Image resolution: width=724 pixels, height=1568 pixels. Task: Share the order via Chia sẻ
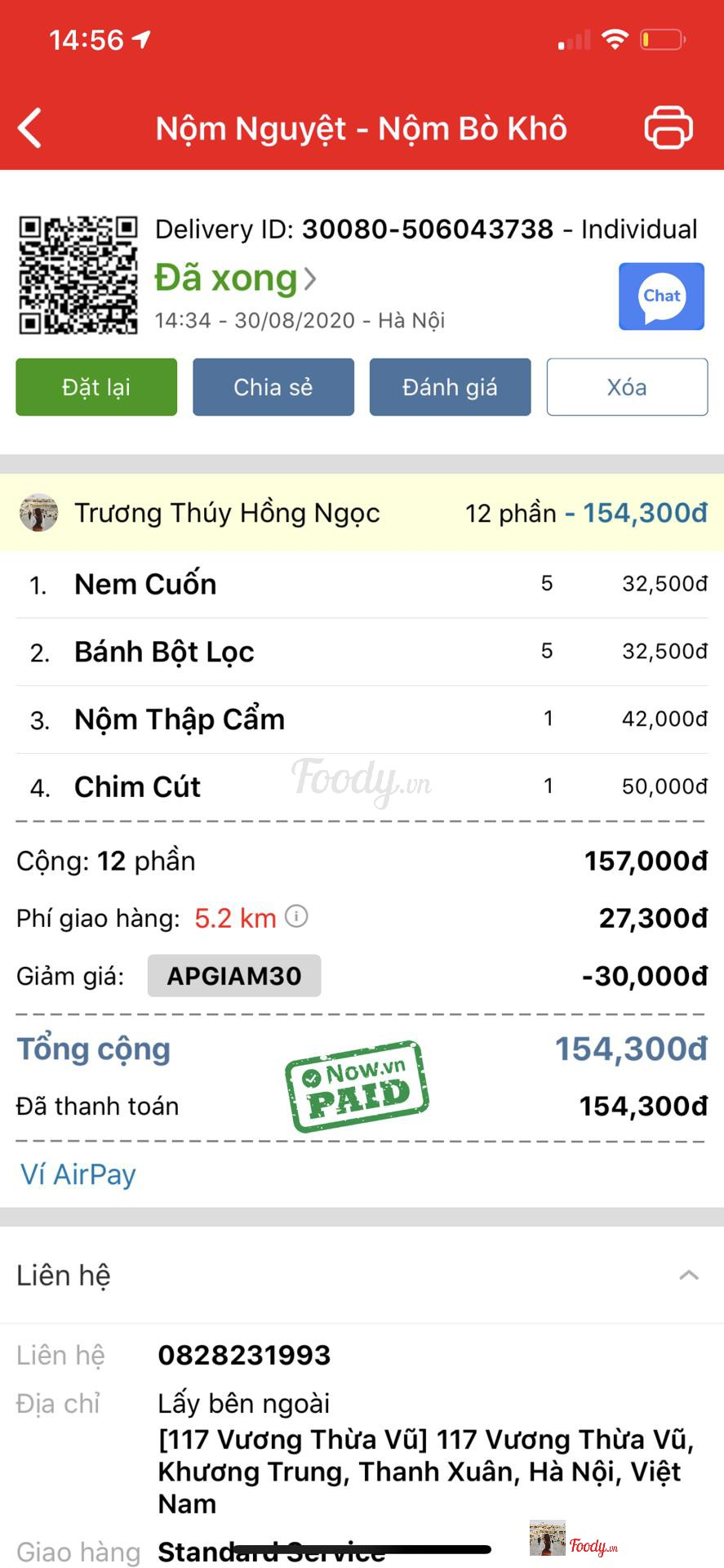(273, 387)
